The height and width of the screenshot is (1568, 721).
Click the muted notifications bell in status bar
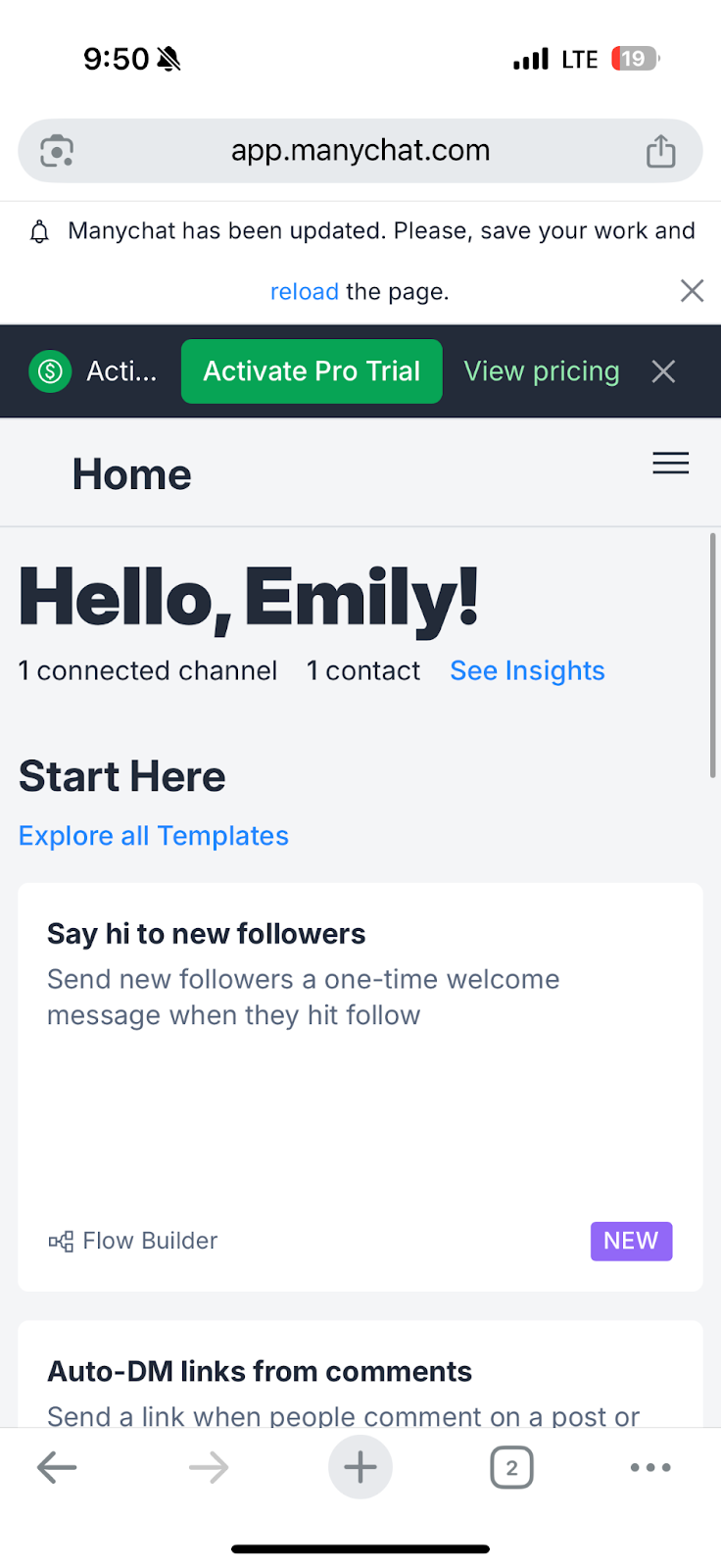168,59
